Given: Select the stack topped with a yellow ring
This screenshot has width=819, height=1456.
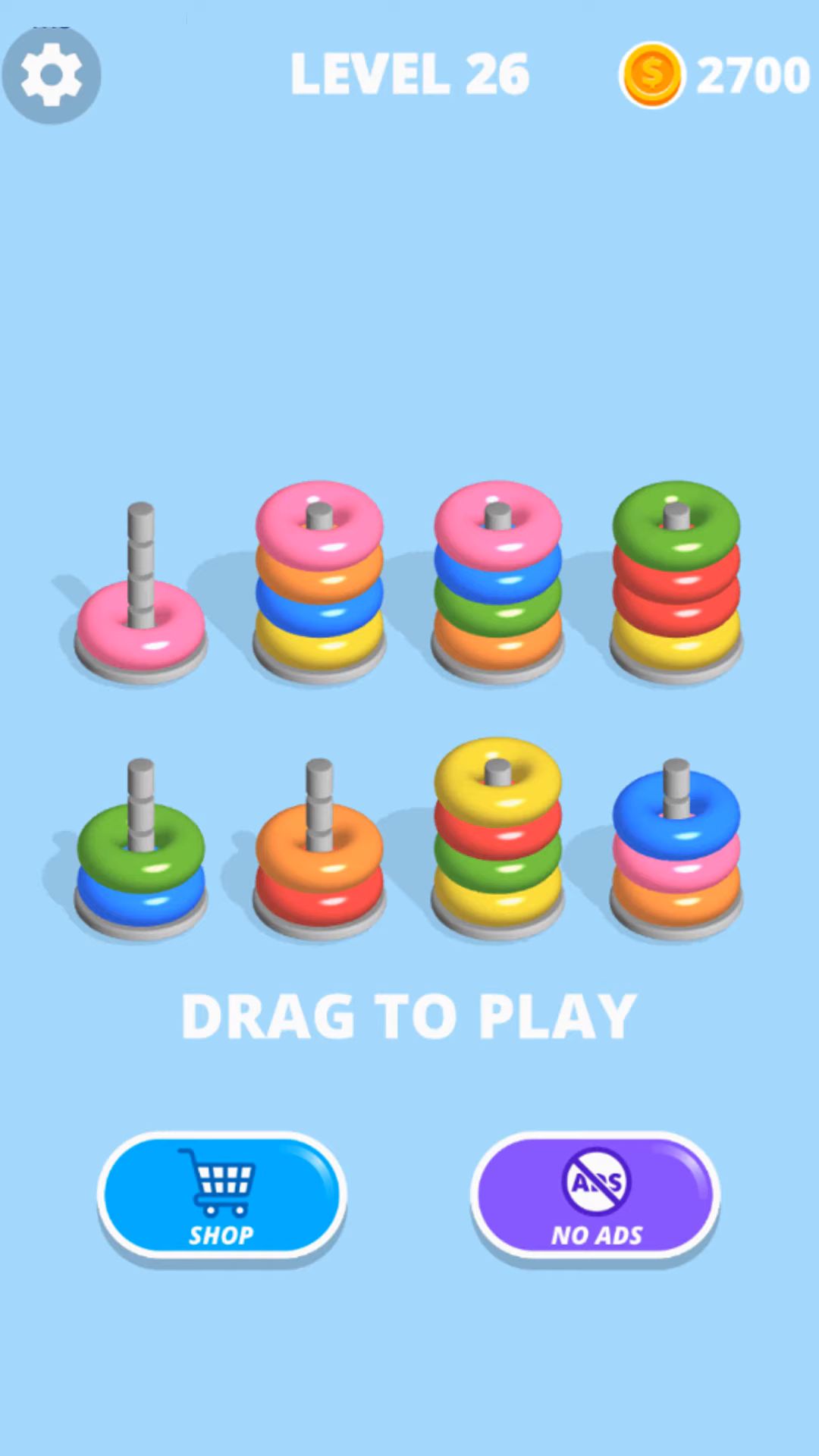Looking at the screenshot, I should 497,834.
